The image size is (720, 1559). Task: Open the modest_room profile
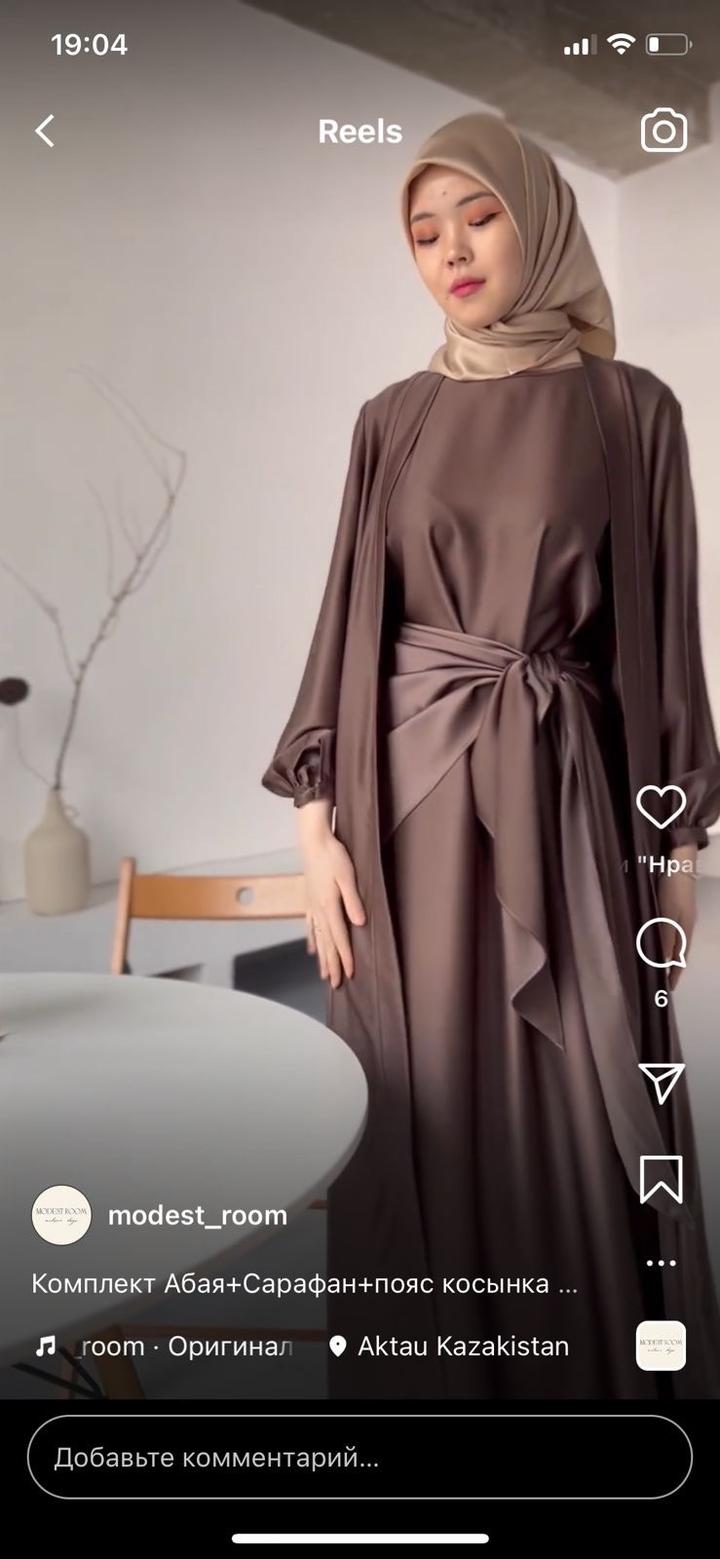coord(197,1215)
